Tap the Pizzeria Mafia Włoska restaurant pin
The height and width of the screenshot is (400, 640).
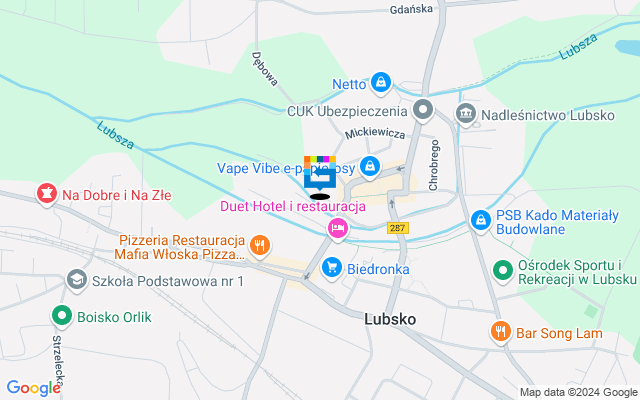[x=259, y=245]
